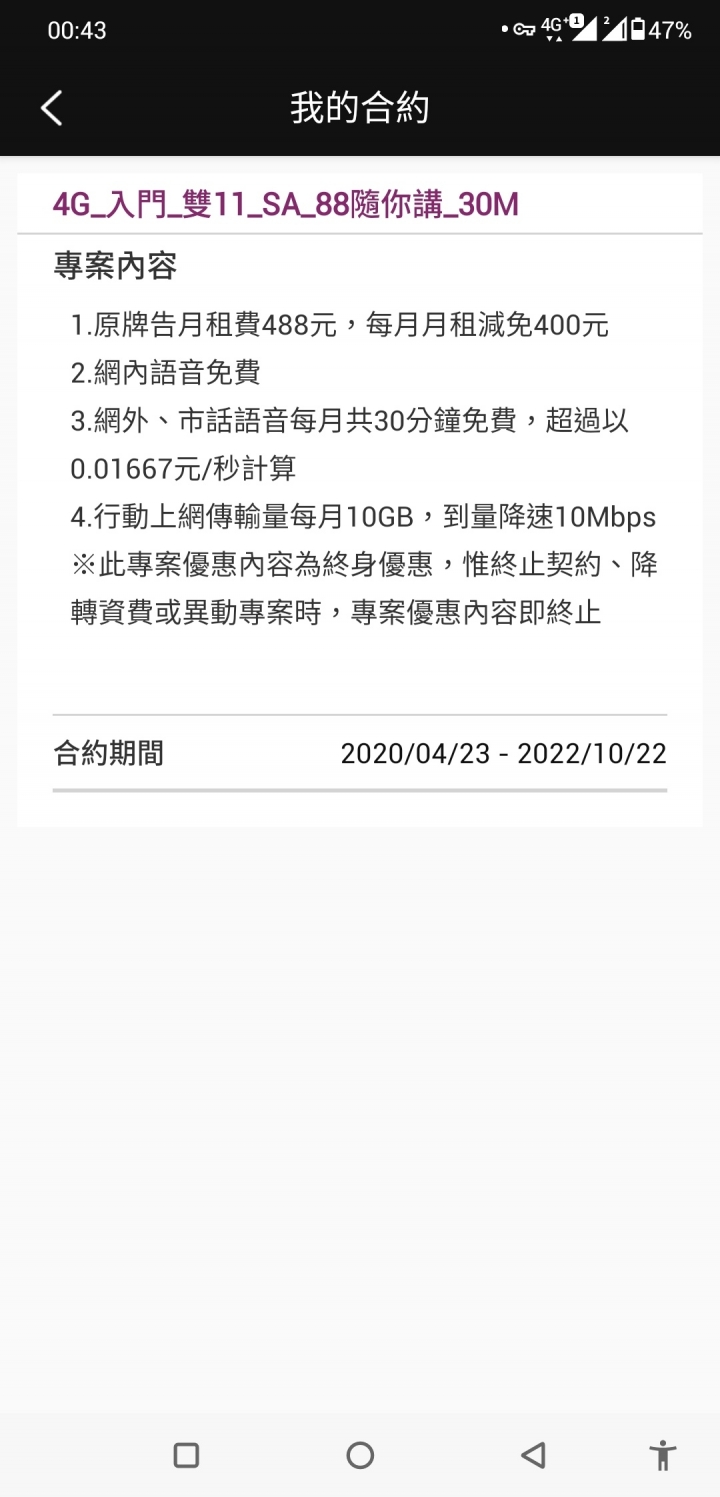Open the recent apps view
Image resolution: width=720 pixels, height=1497 pixels.
pos(186,1455)
